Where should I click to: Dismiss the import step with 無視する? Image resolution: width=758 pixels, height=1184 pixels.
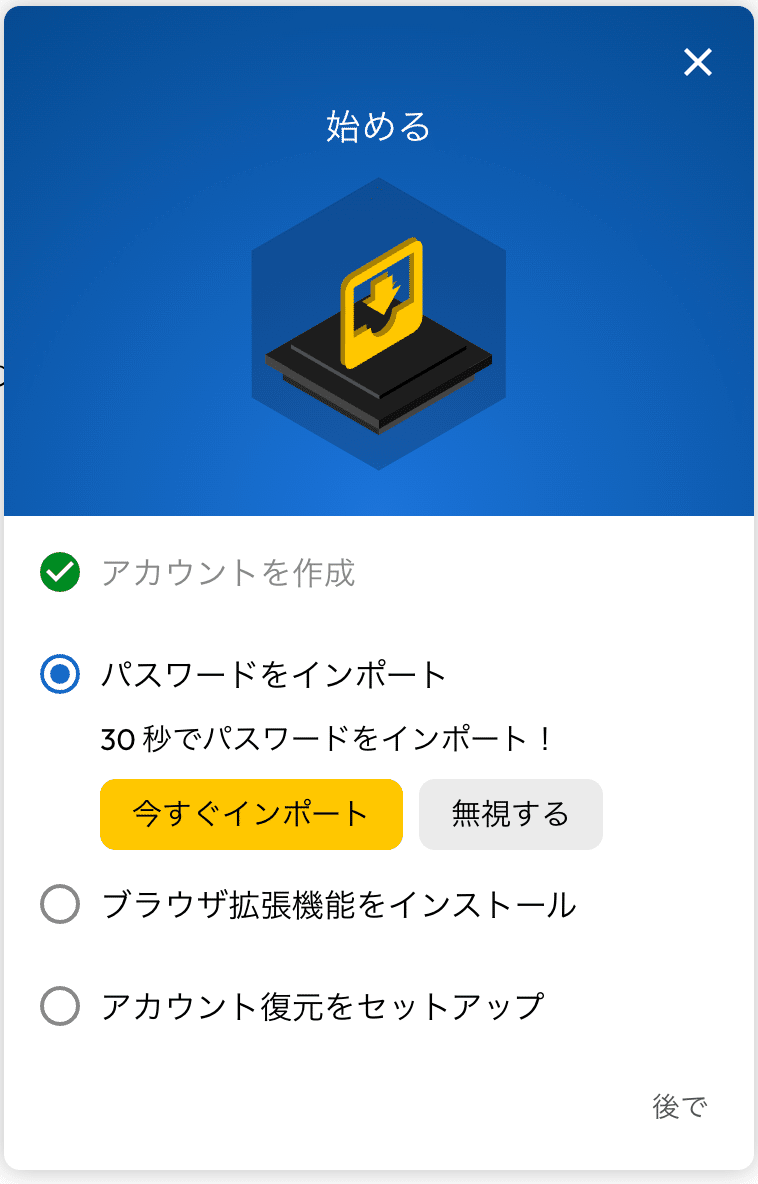pyautogui.click(x=510, y=814)
